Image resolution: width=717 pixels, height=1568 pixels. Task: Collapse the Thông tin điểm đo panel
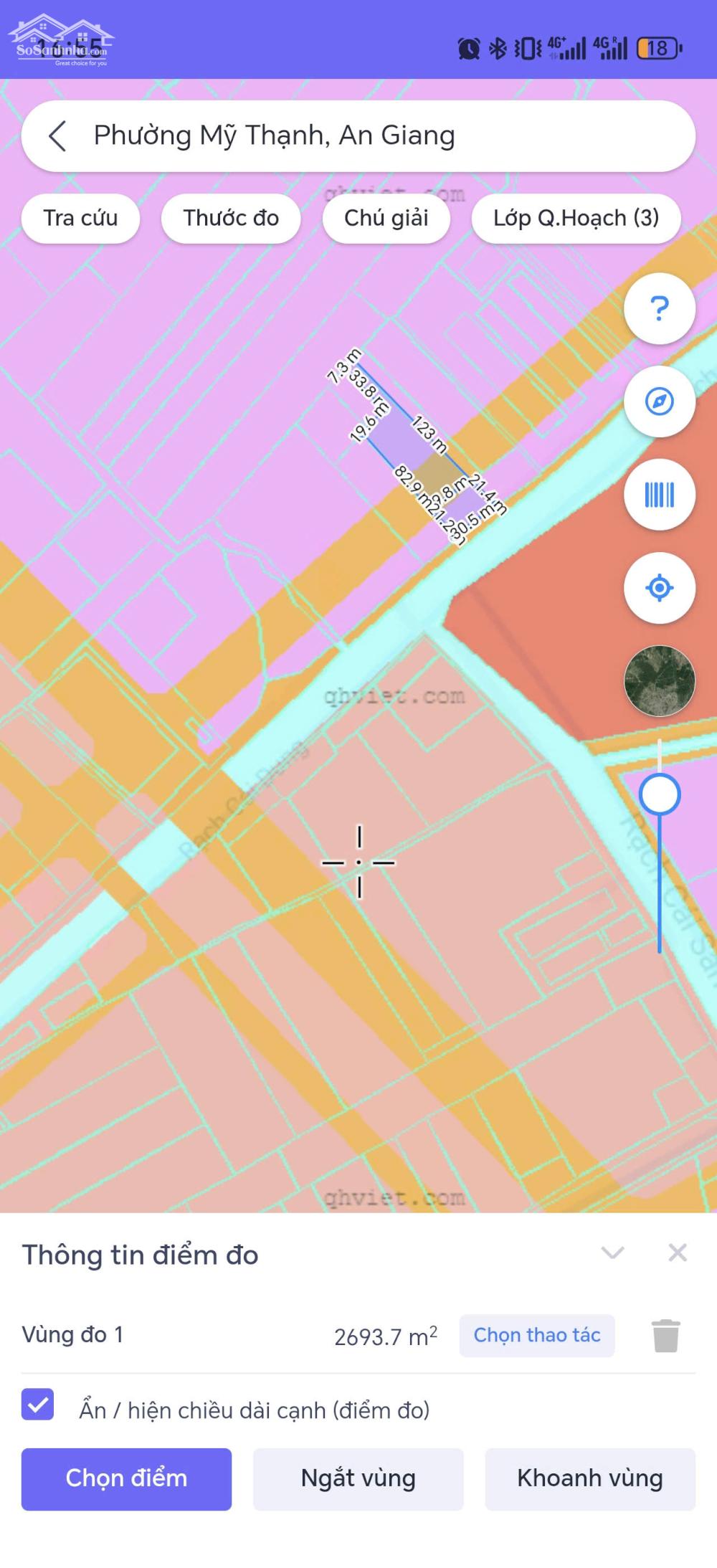pos(612,1253)
